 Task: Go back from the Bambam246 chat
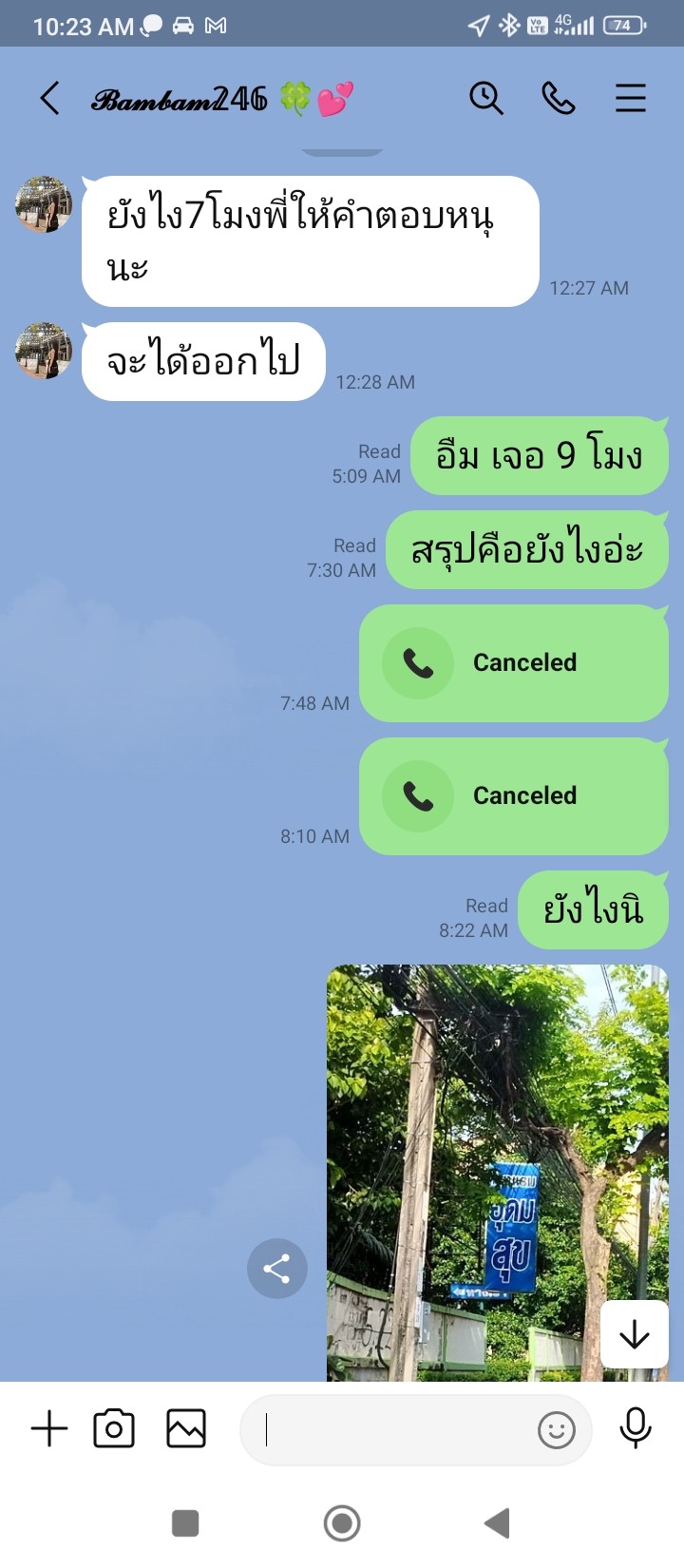(x=50, y=98)
